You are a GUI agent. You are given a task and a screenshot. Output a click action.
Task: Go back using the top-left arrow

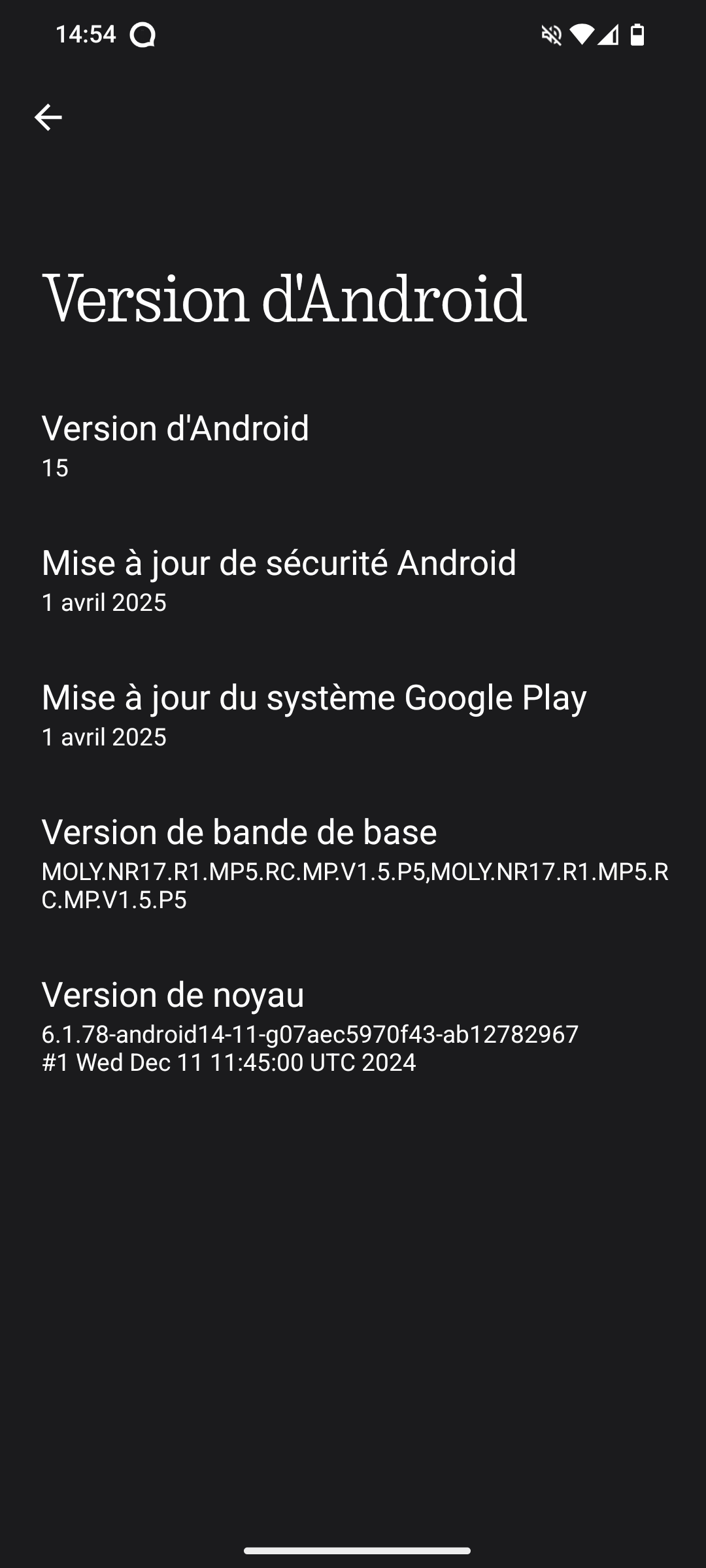tap(48, 118)
